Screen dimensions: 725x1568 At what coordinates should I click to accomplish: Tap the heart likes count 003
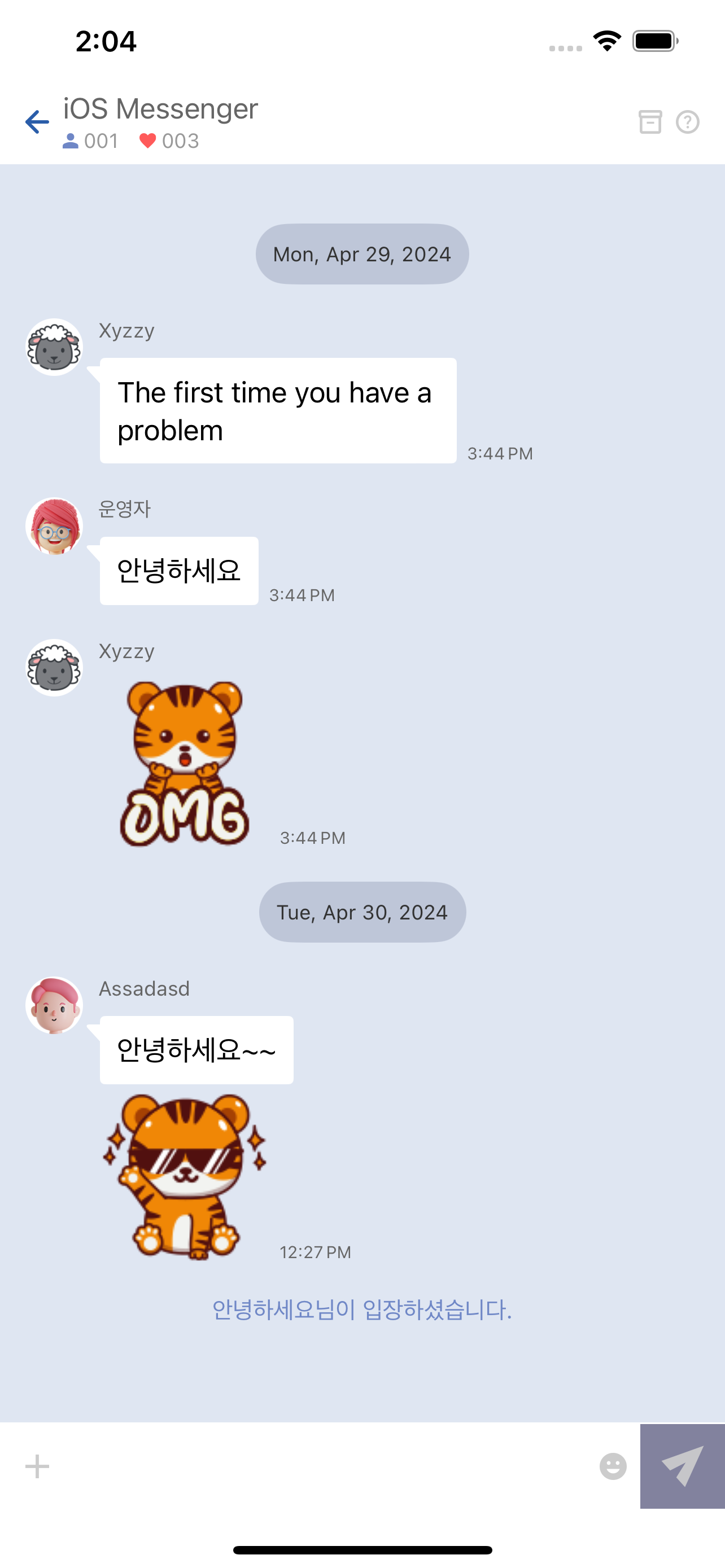click(x=169, y=141)
